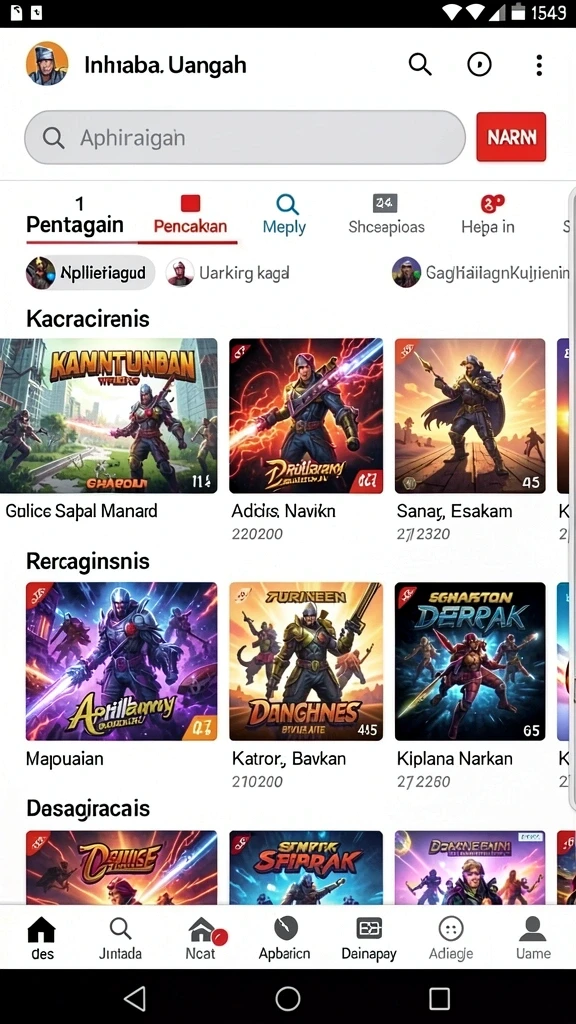Select the Npllietiagud chip

[x=90, y=272]
